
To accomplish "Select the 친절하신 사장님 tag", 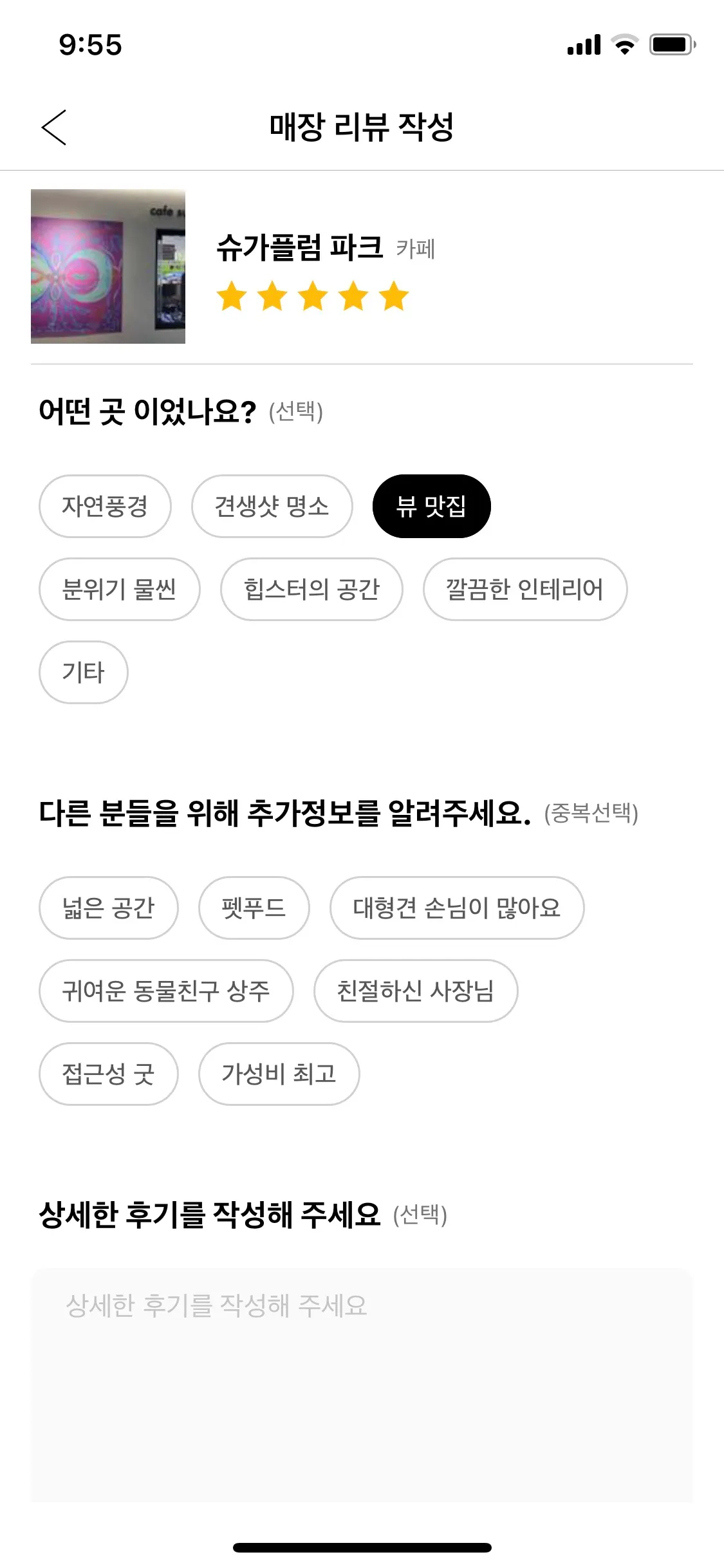I will (x=415, y=991).
